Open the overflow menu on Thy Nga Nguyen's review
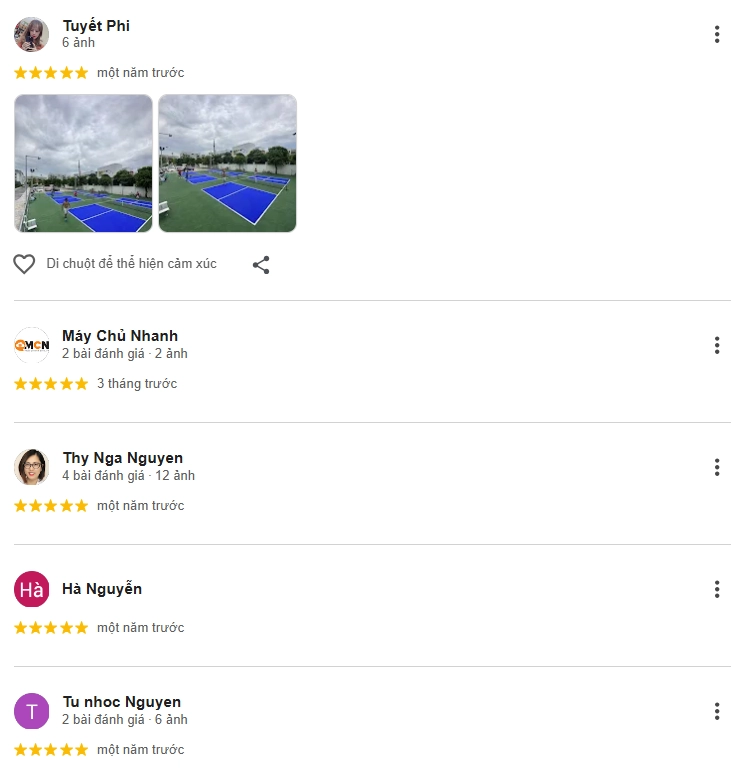741x776 pixels. [717, 468]
